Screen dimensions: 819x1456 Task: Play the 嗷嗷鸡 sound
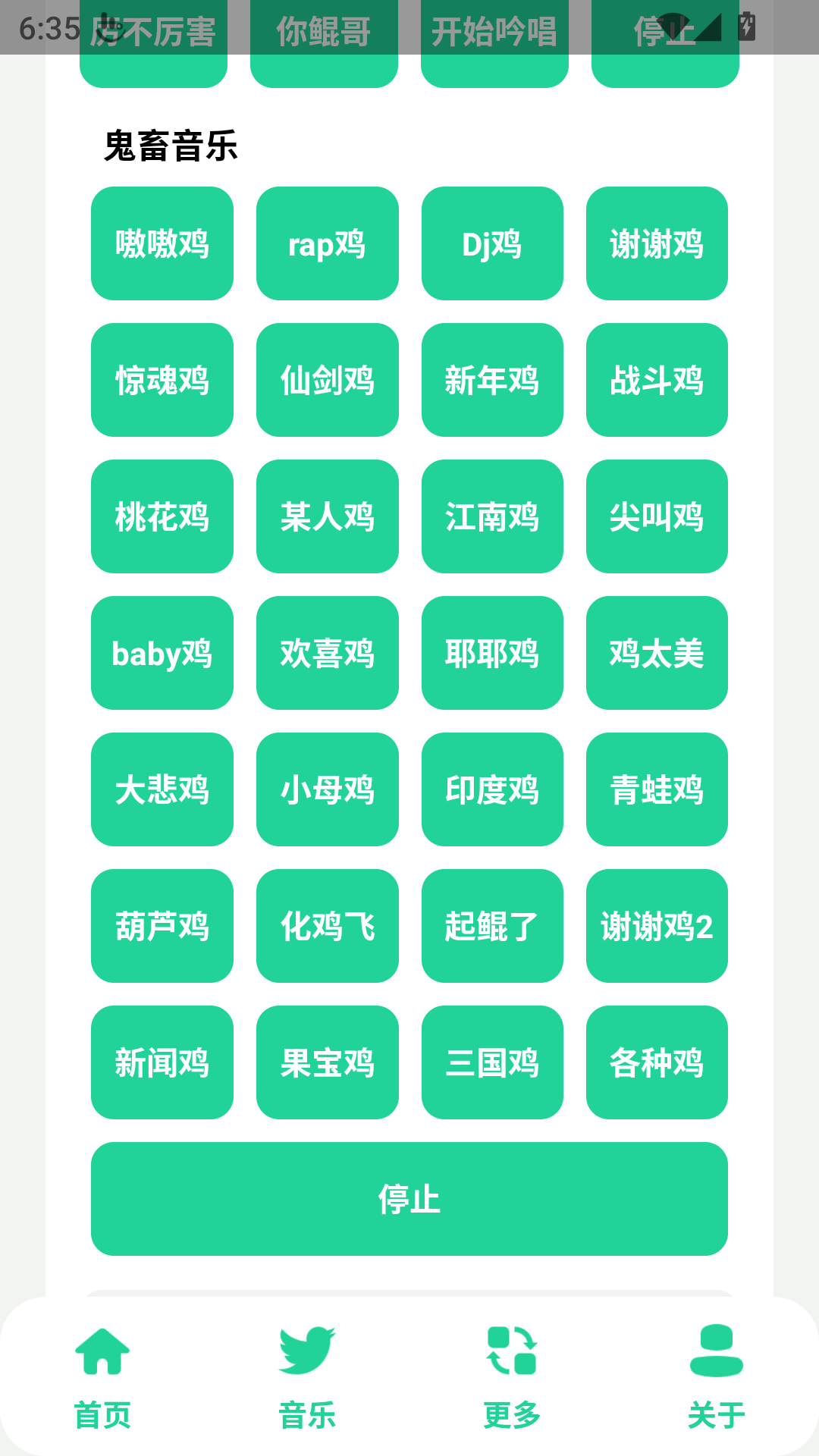click(162, 243)
